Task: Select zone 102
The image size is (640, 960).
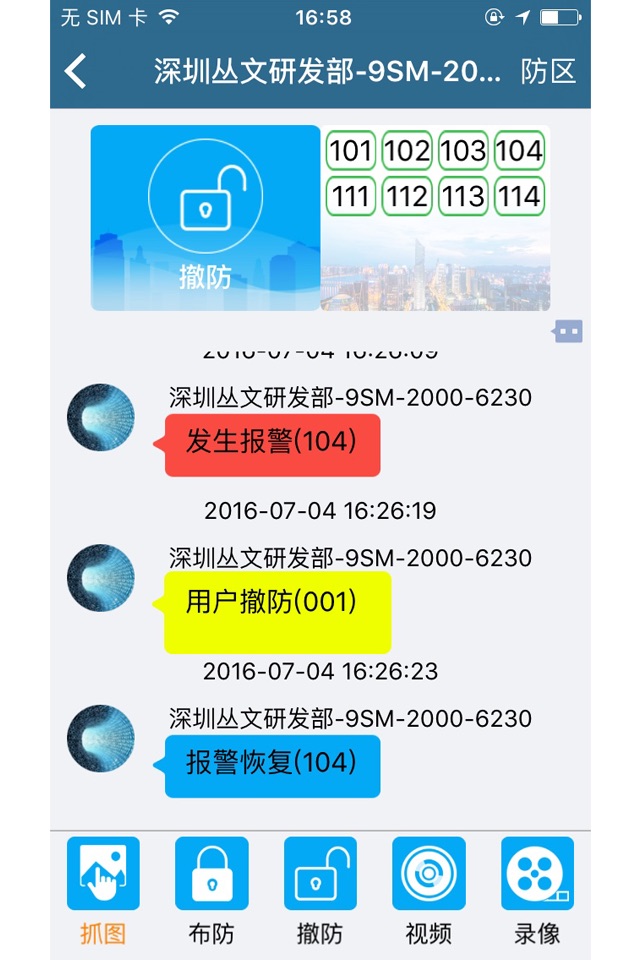Action: tap(407, 152)
